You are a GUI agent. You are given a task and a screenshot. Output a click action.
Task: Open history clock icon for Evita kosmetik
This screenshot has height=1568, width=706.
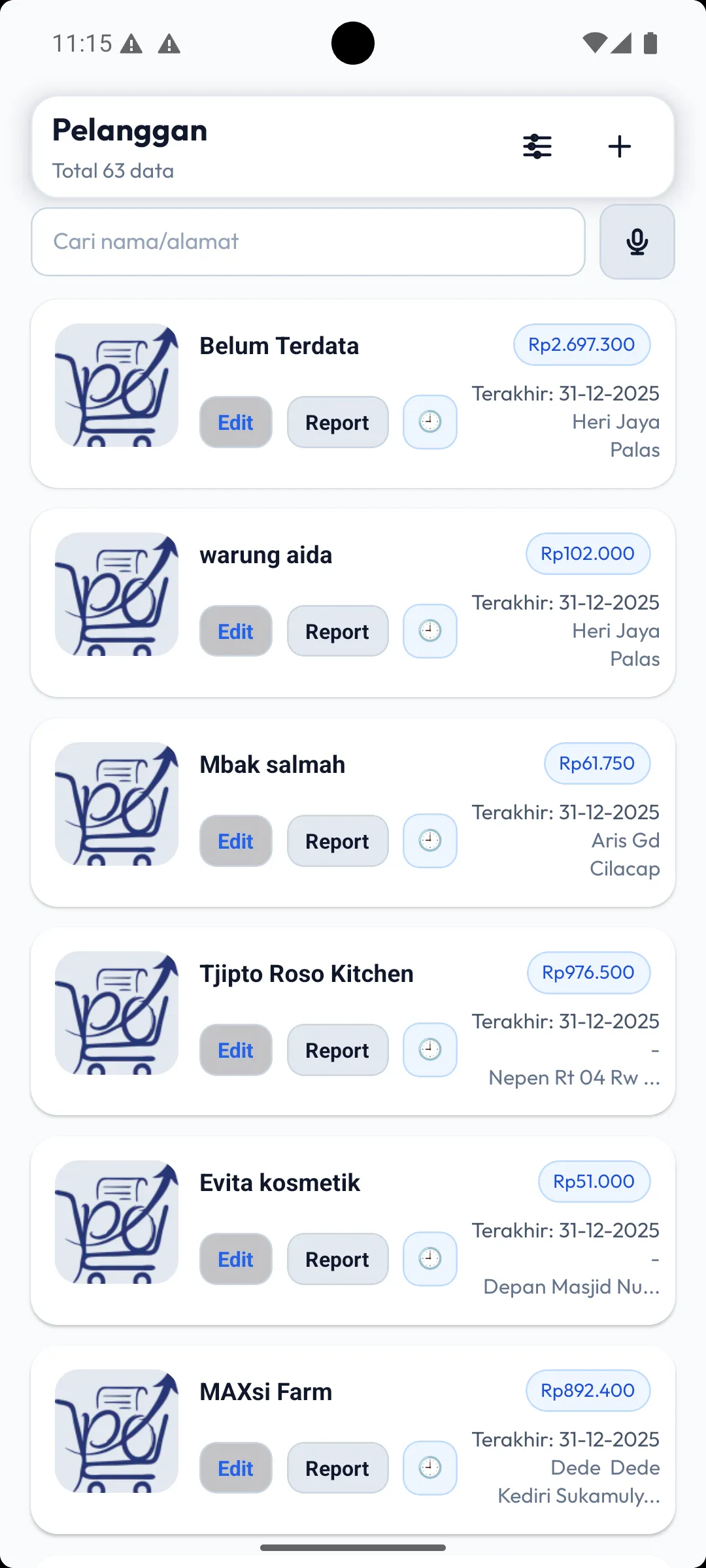coord(429,1258)
